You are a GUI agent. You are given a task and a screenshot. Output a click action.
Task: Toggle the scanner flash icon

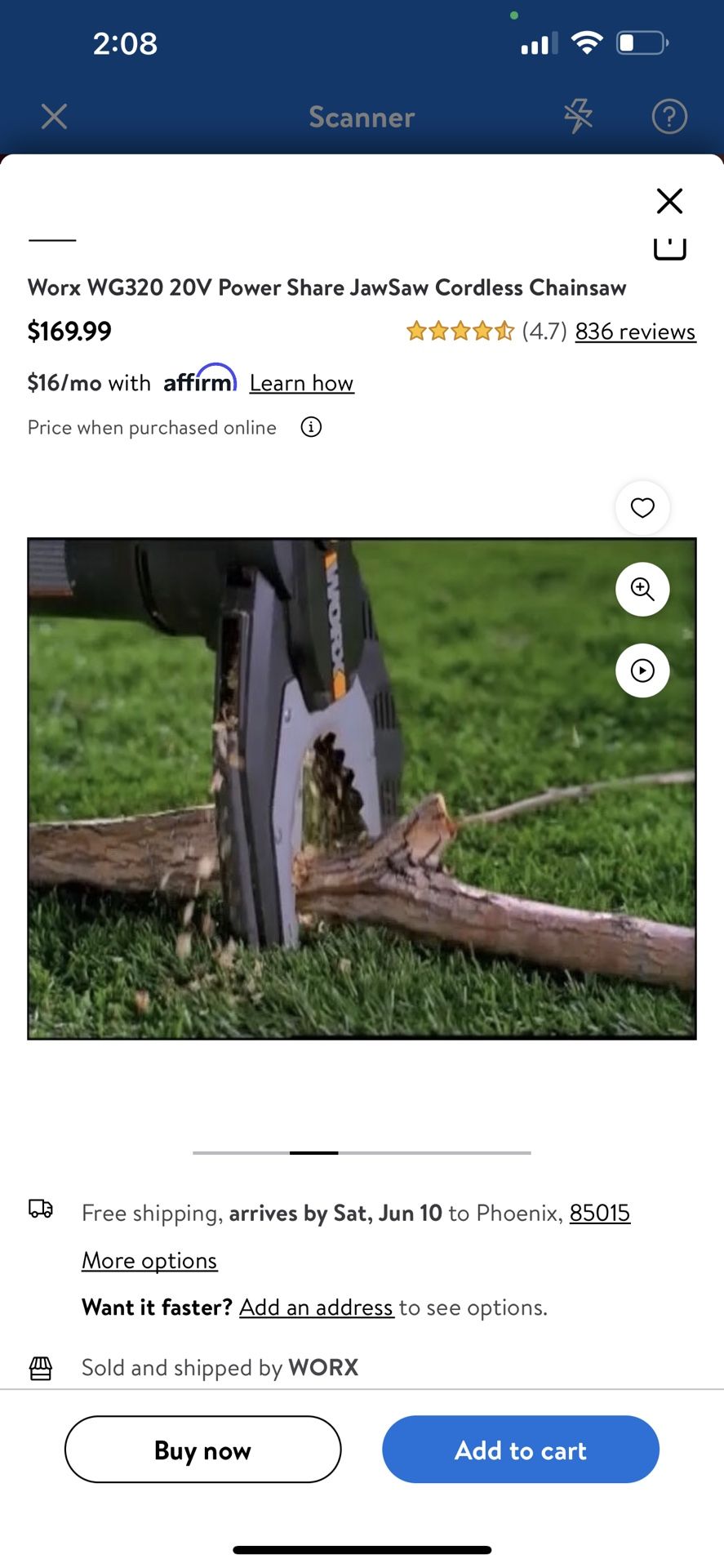pyautogui.click(x=578, y=116)
